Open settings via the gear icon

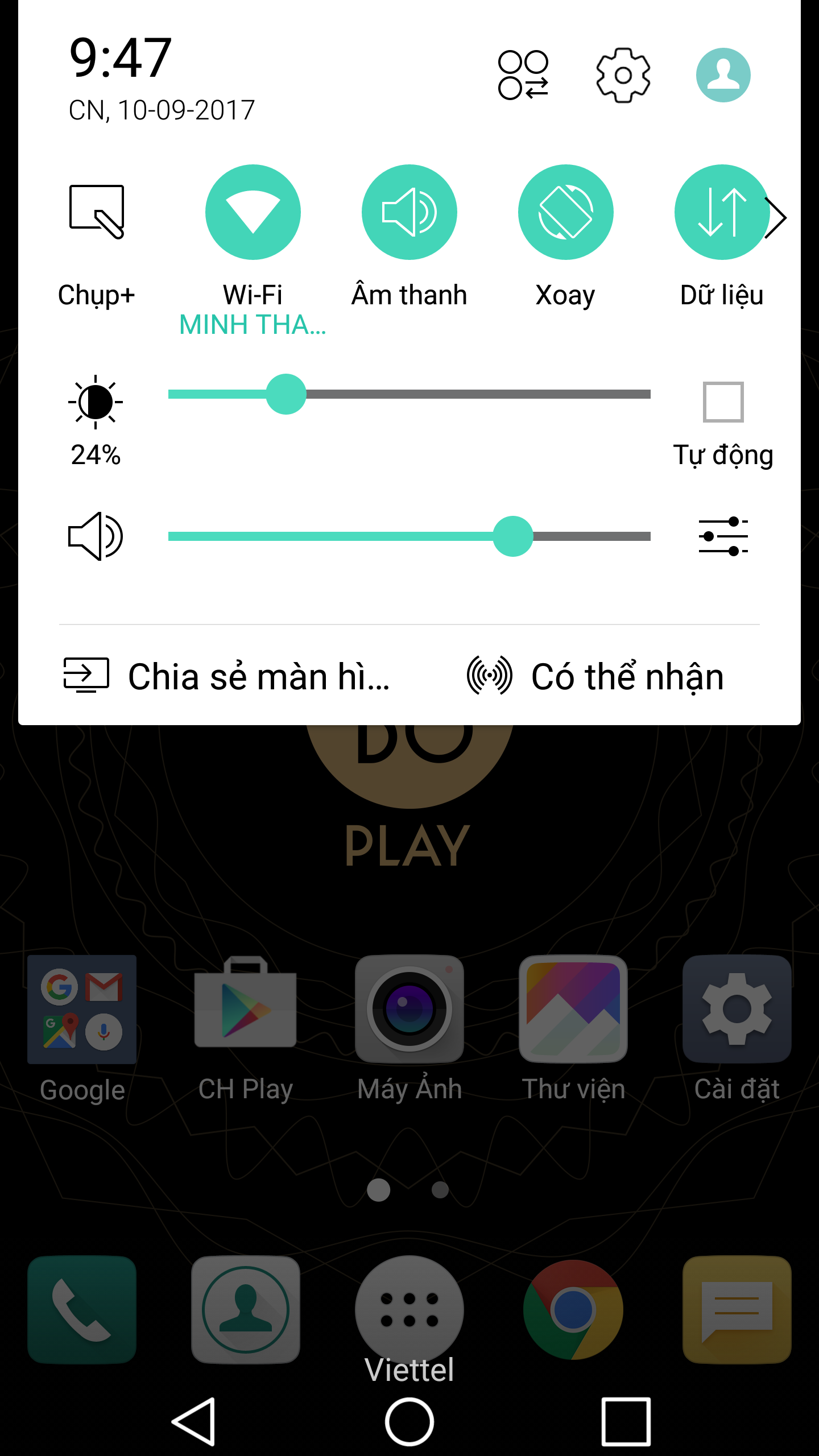point(623,75)
